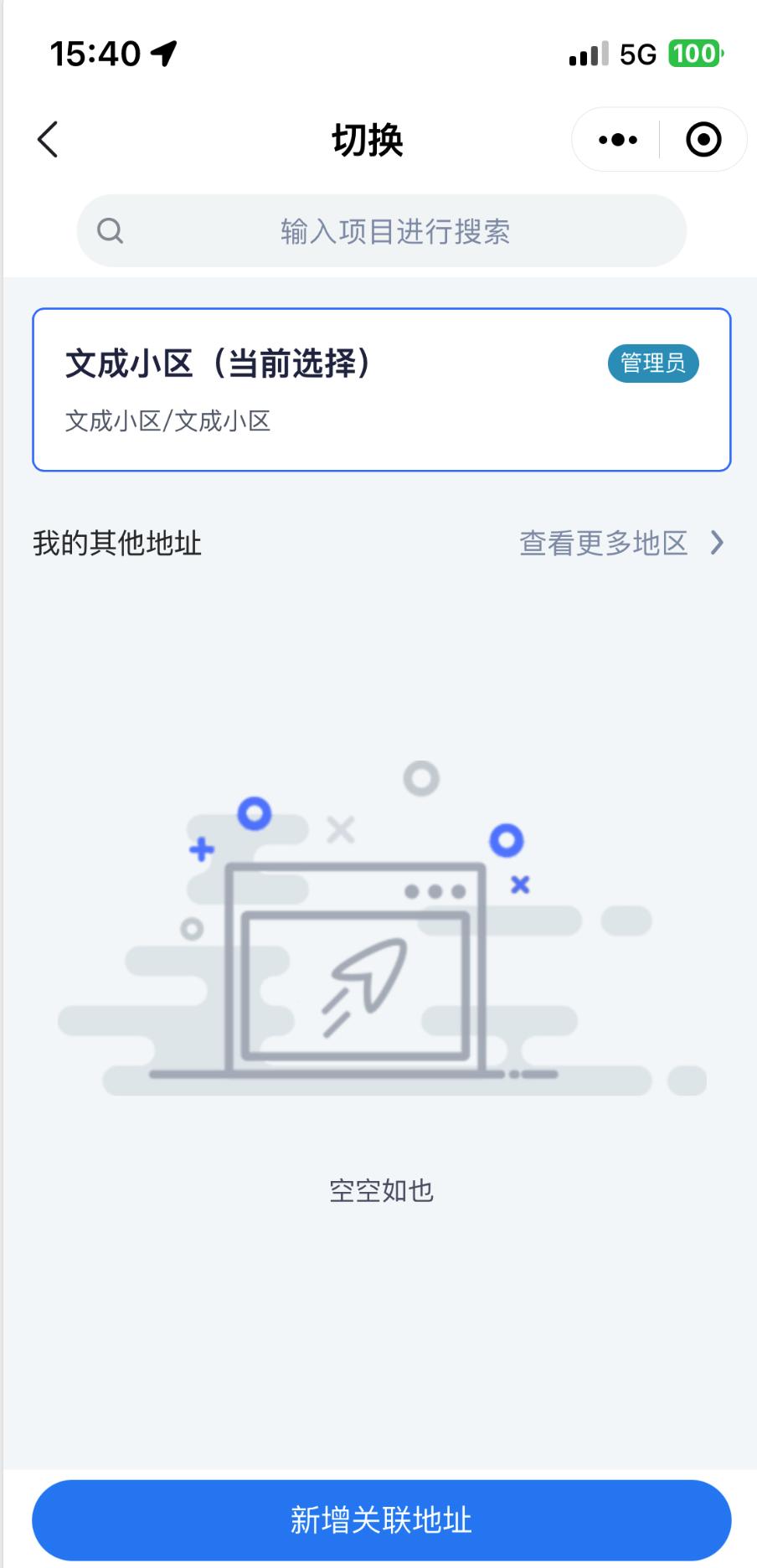Tap the chevron next to 查看更多地区
The height and width of the screenshot is (1568, 757).
pos(718,544)
